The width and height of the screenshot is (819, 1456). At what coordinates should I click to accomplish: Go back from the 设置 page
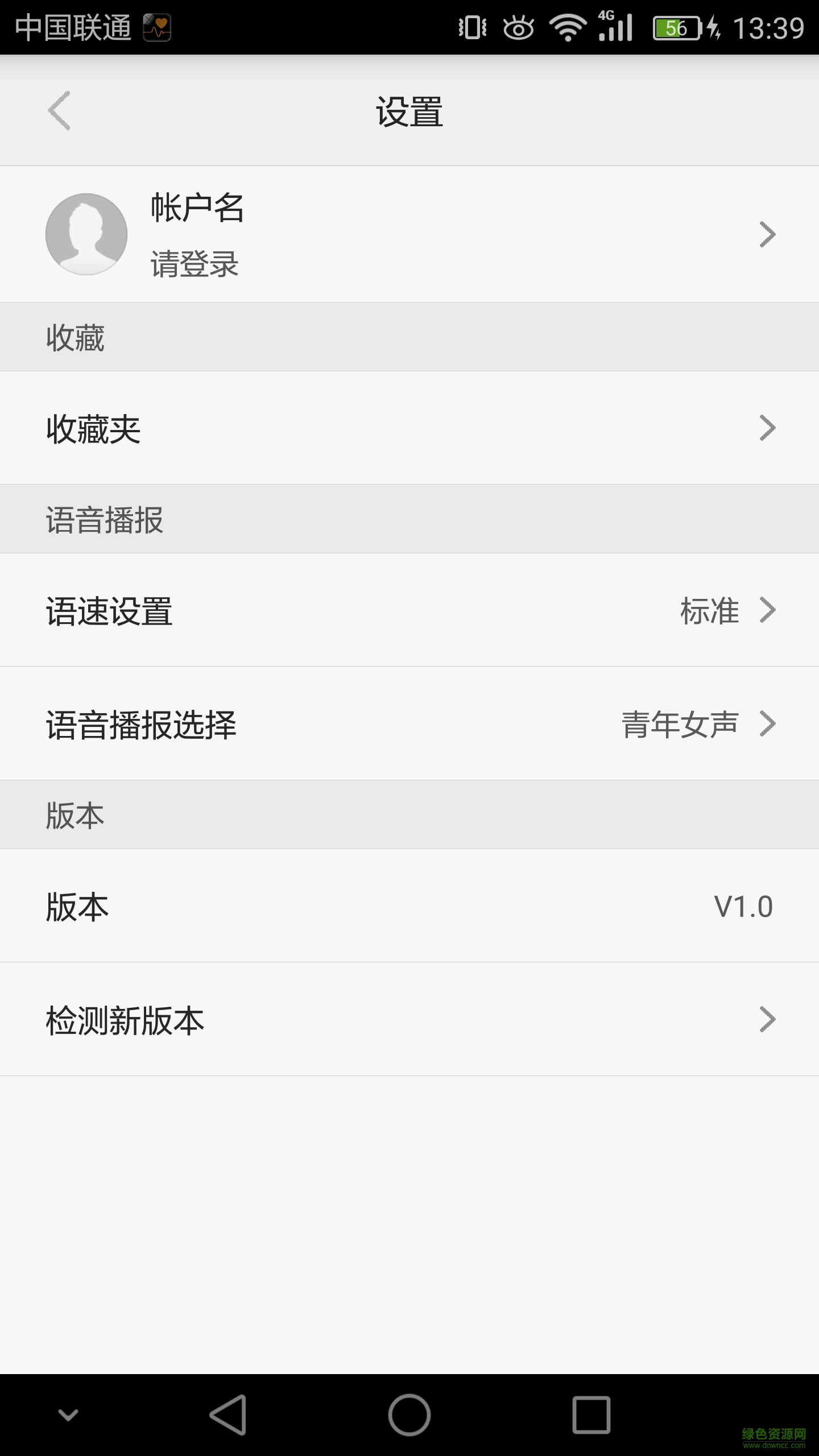(x=59, y=111)
